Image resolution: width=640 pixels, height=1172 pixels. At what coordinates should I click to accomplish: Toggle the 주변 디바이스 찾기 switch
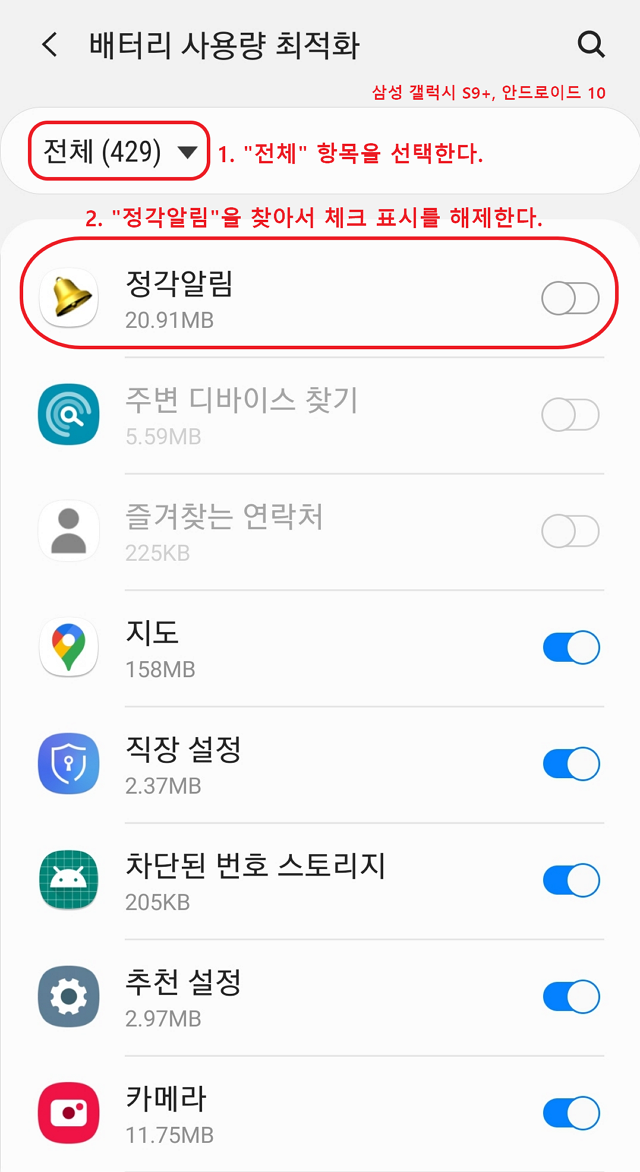[570, 415]
